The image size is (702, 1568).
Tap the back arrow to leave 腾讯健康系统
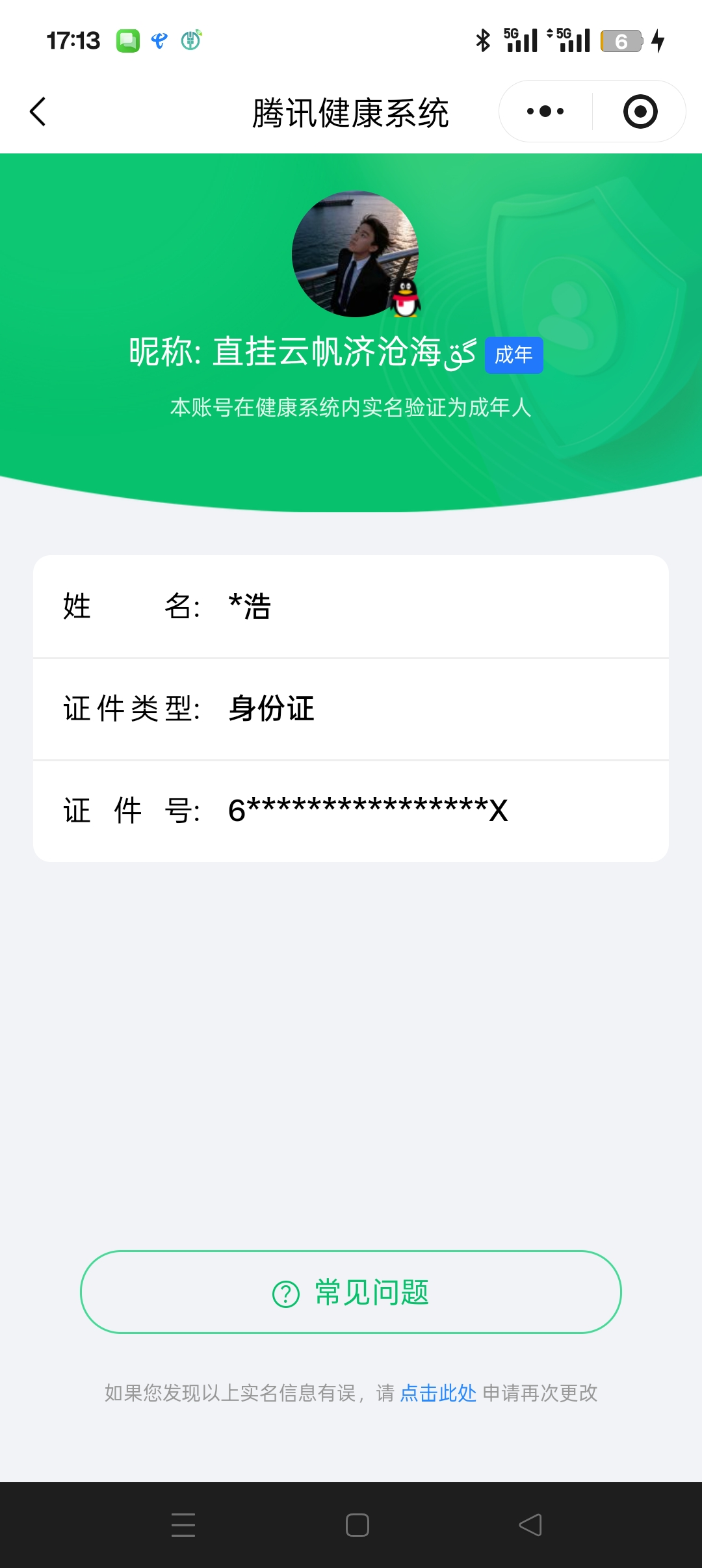coord(37,111)
